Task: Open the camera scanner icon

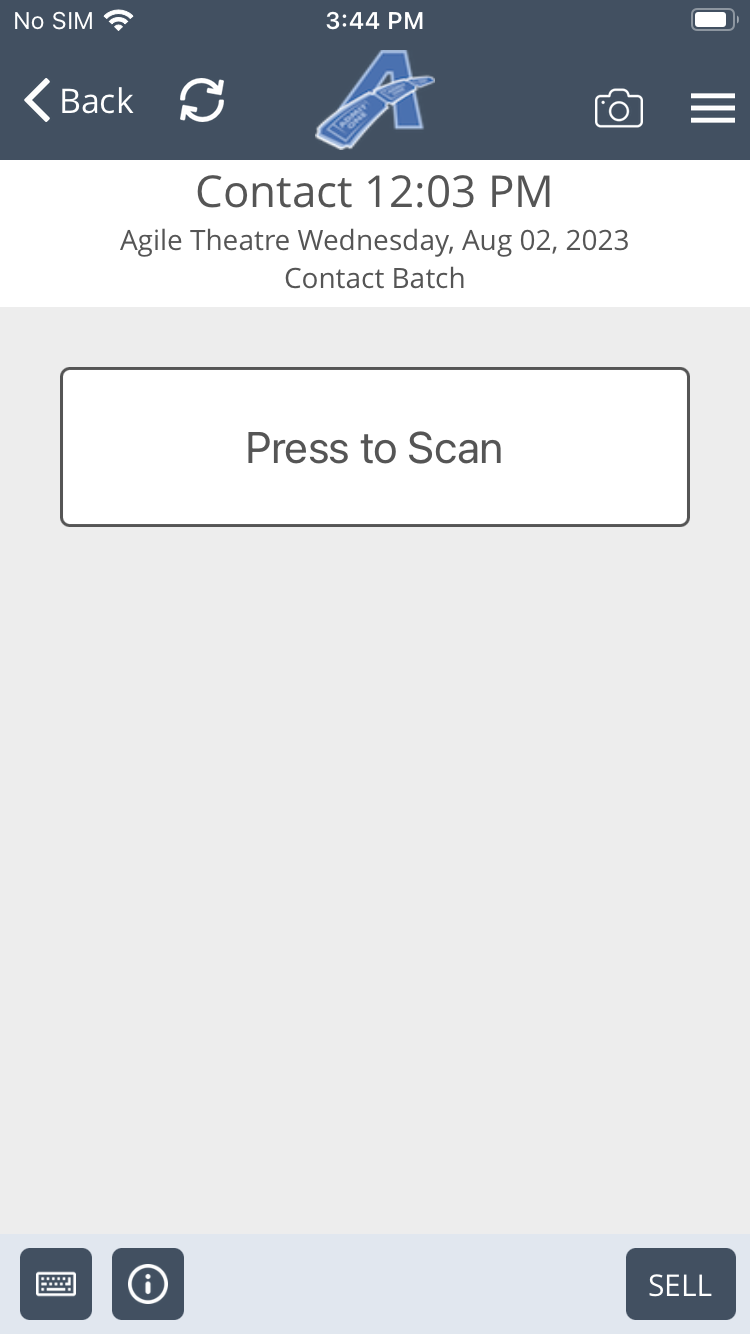Action: 618,108
